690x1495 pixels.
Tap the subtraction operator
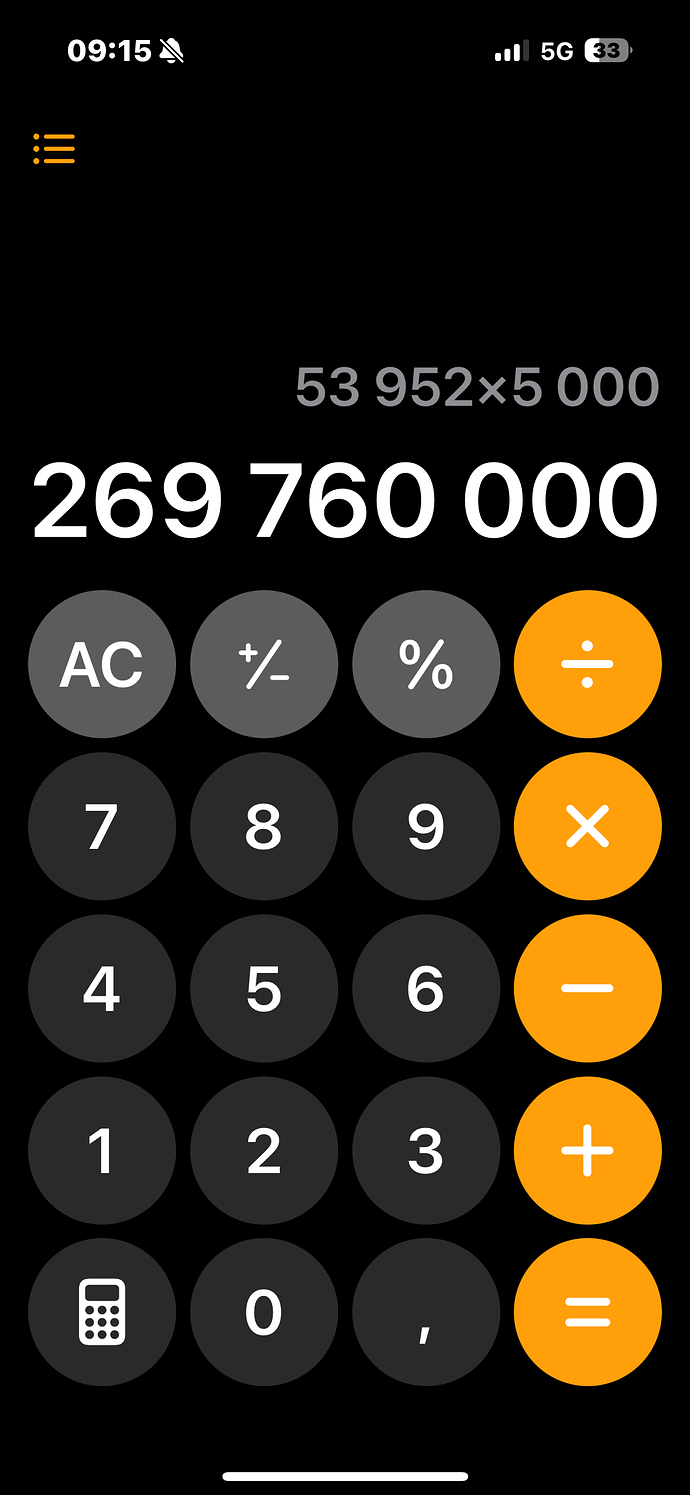coord(587,988)
